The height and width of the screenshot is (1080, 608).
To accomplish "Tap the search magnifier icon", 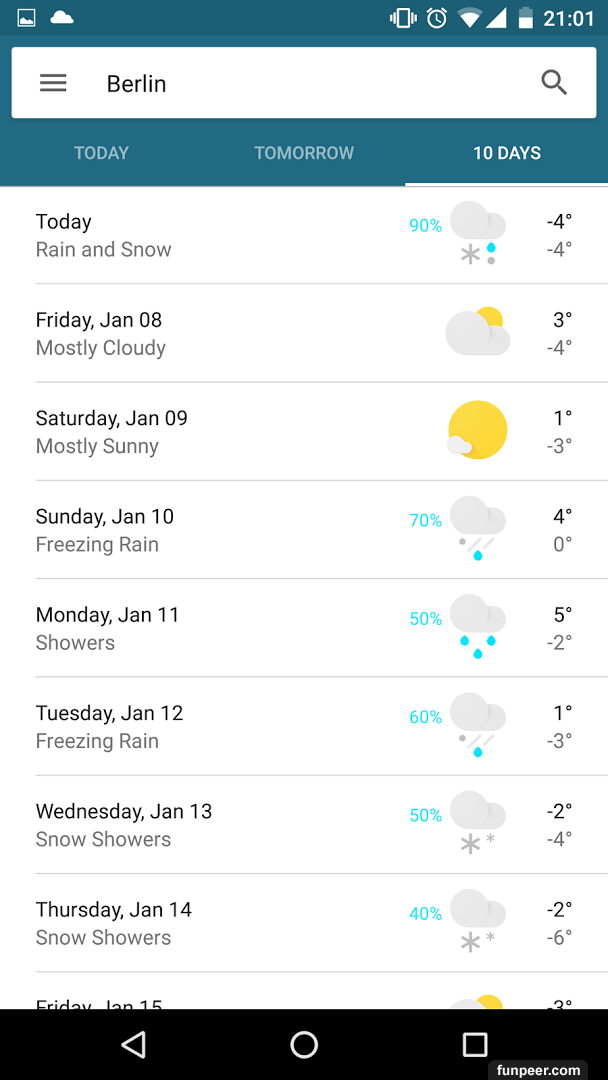I will click(x=554, y=83).
